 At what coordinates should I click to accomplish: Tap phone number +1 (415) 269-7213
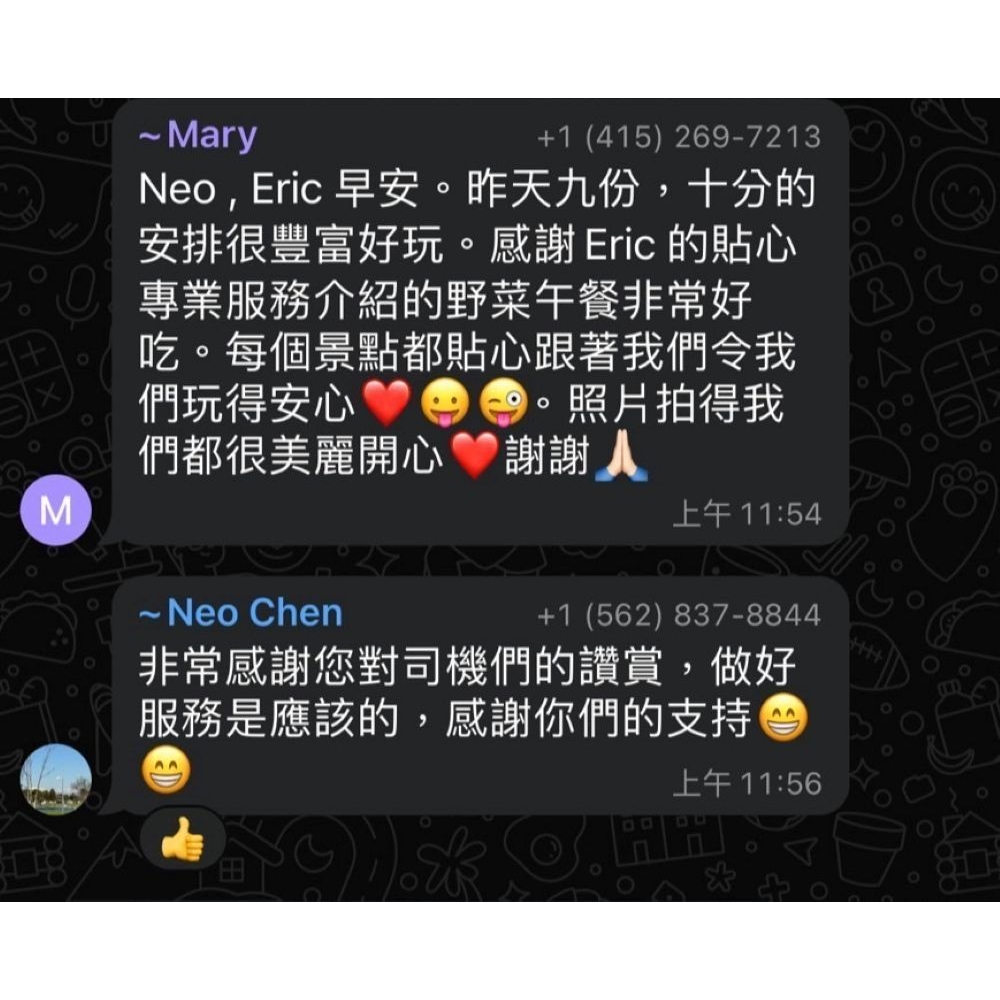click(x=678, y=136)
